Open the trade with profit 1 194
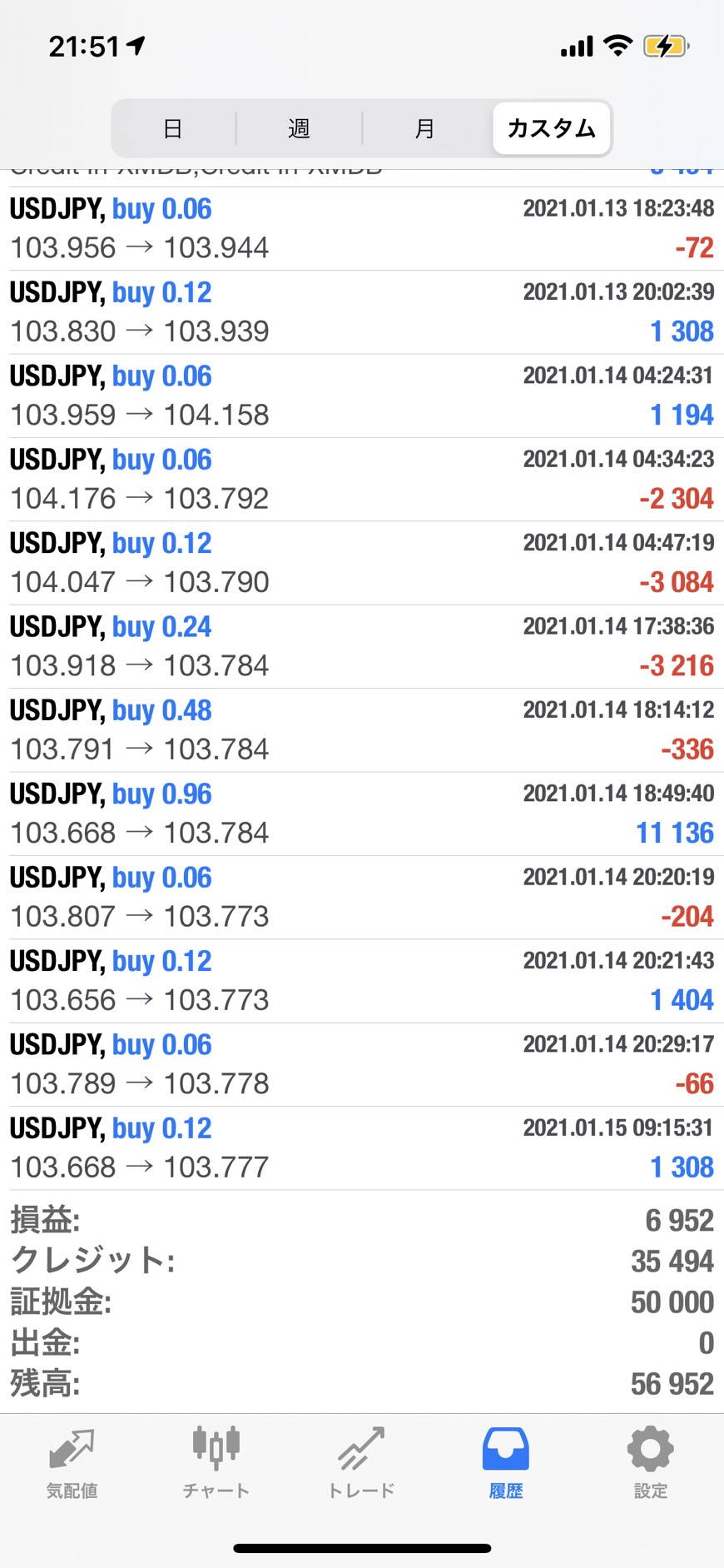This screenshot has height=1568, width=724. 362,396
